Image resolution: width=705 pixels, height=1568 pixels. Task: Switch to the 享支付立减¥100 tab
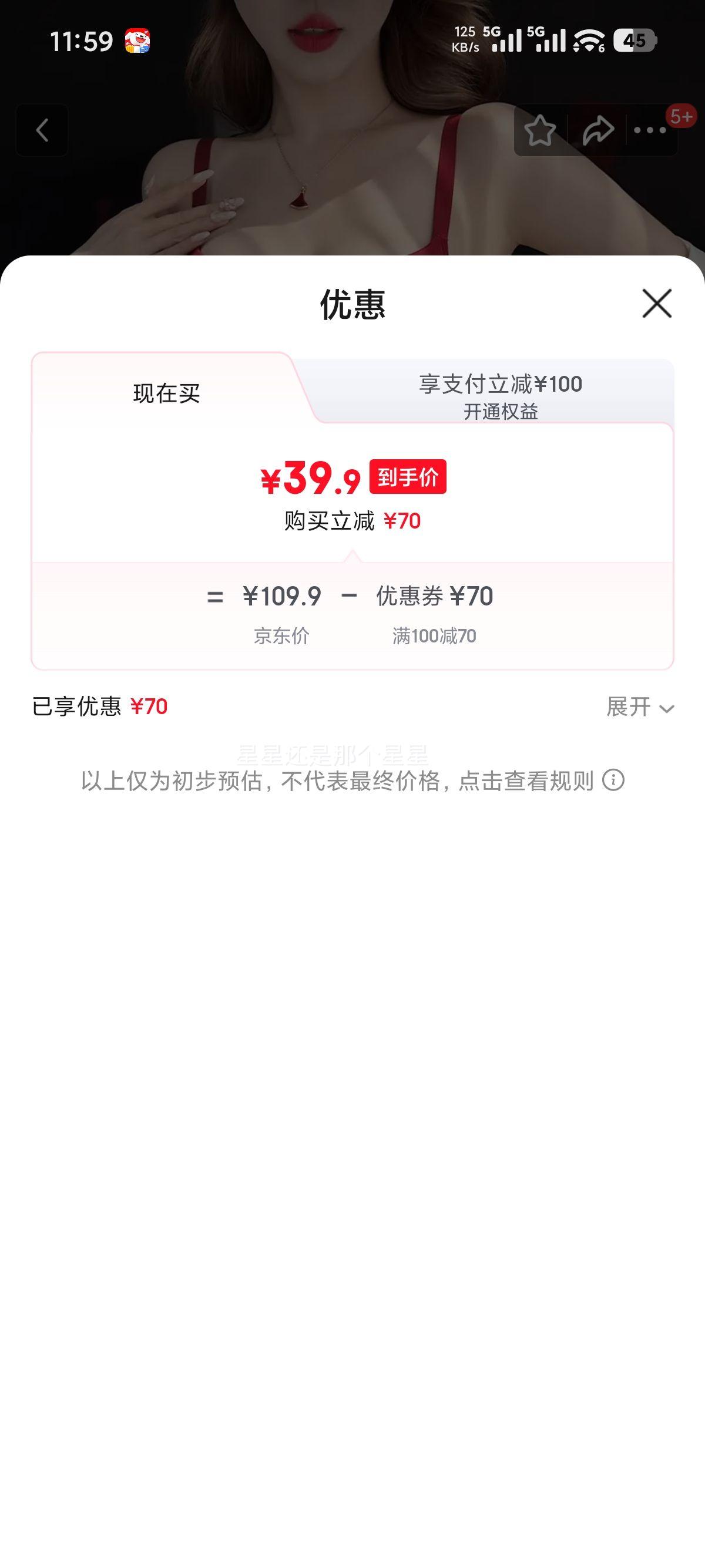pyautogui.click(x=500, y=396)
